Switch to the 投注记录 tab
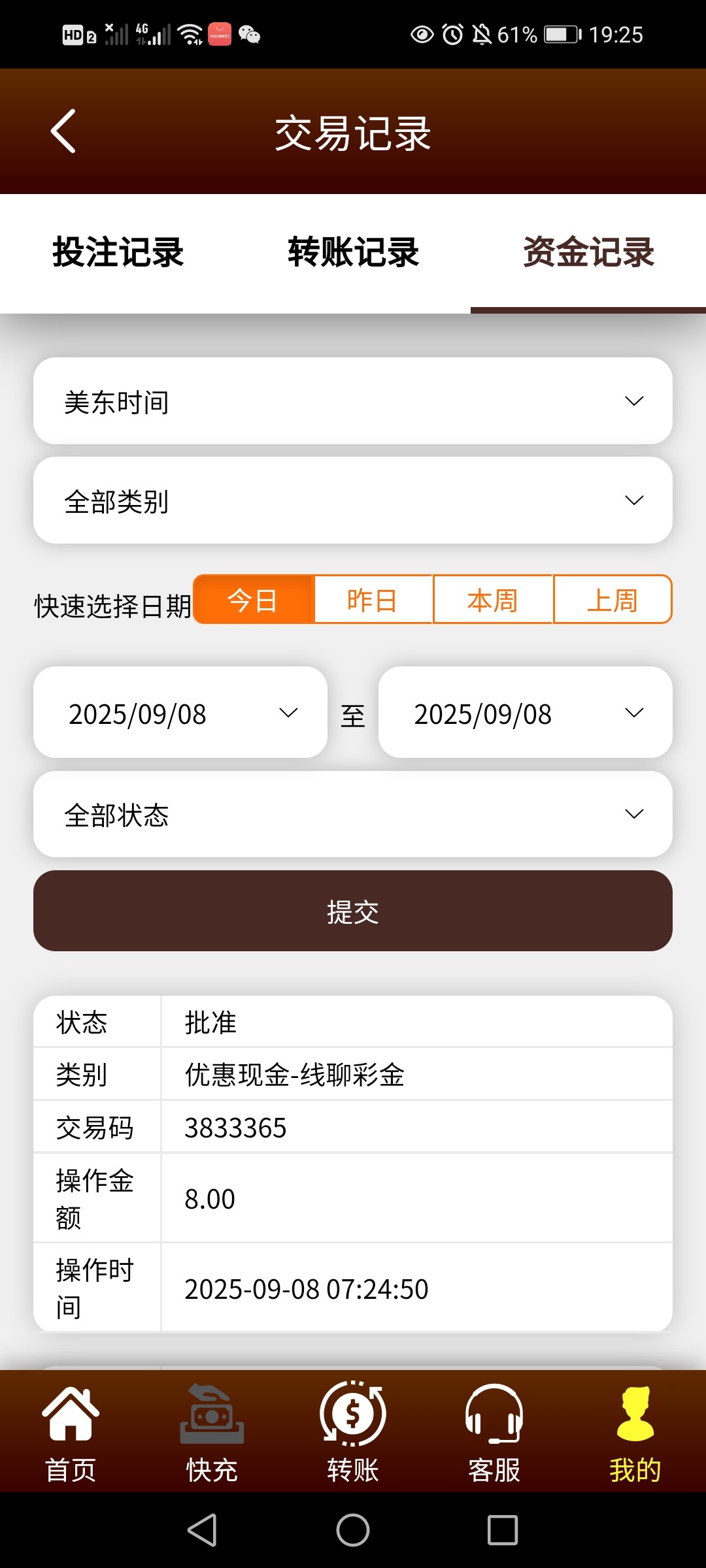 pyautogui.click(x=118, y=253)
